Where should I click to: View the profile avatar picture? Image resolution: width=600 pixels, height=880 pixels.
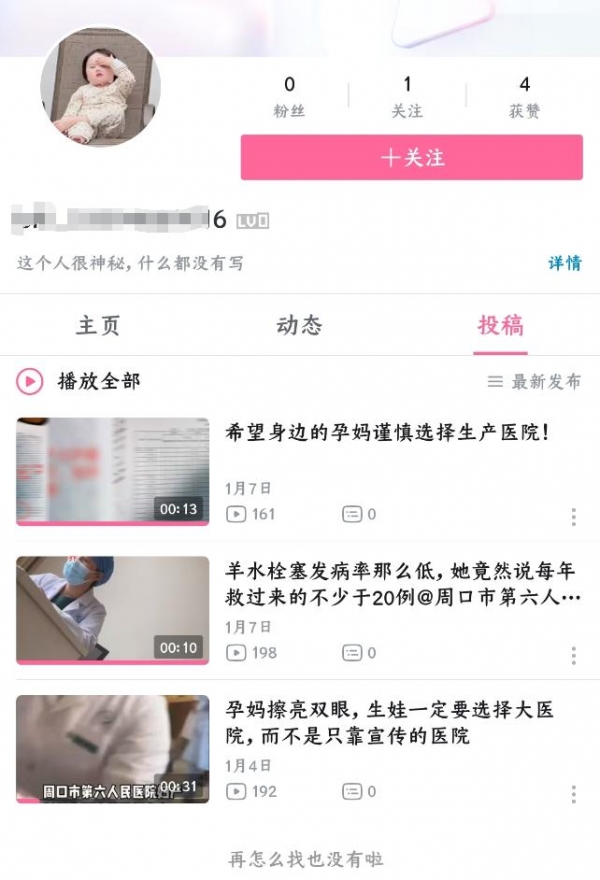100,86
